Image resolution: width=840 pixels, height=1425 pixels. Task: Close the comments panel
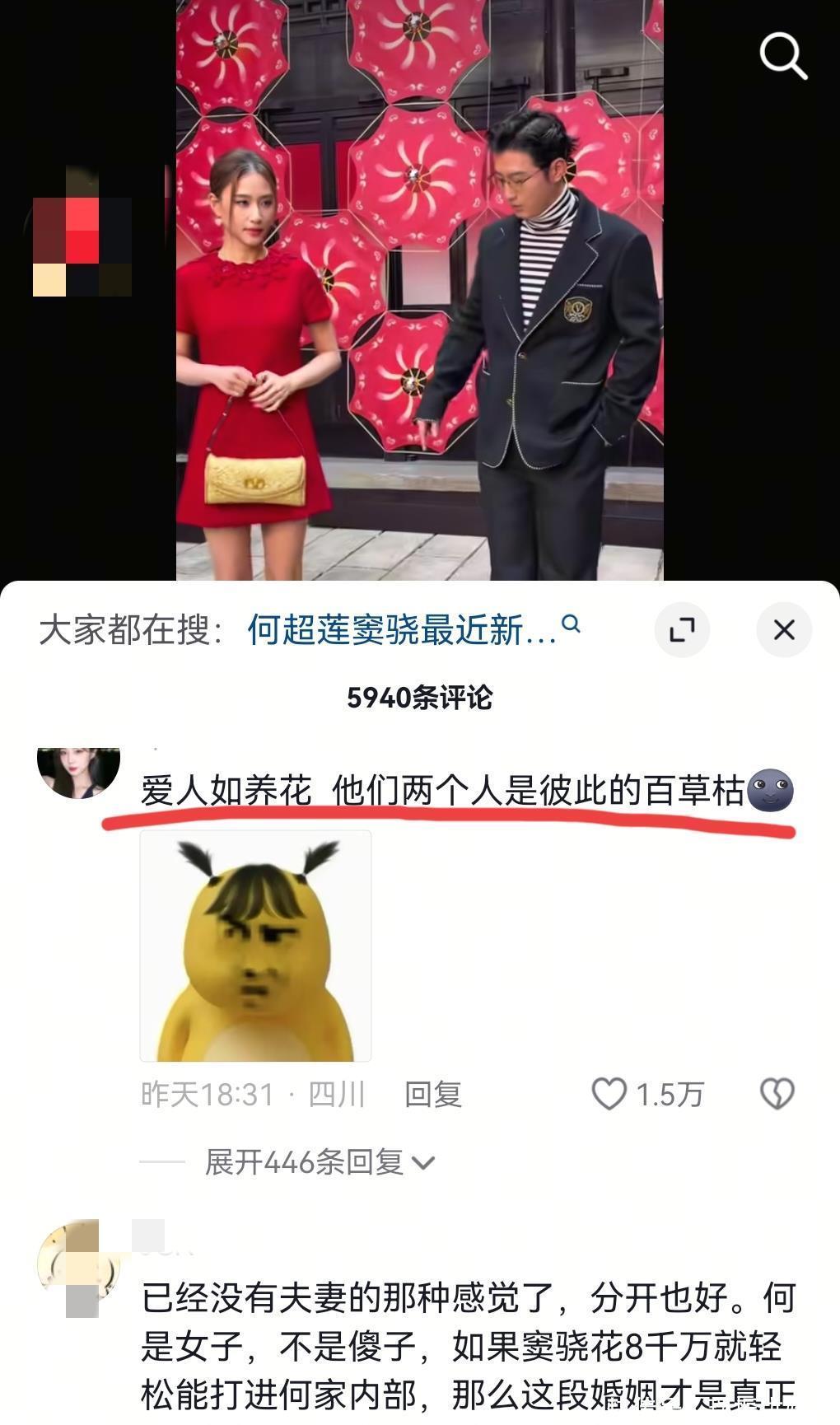(784, 630)
